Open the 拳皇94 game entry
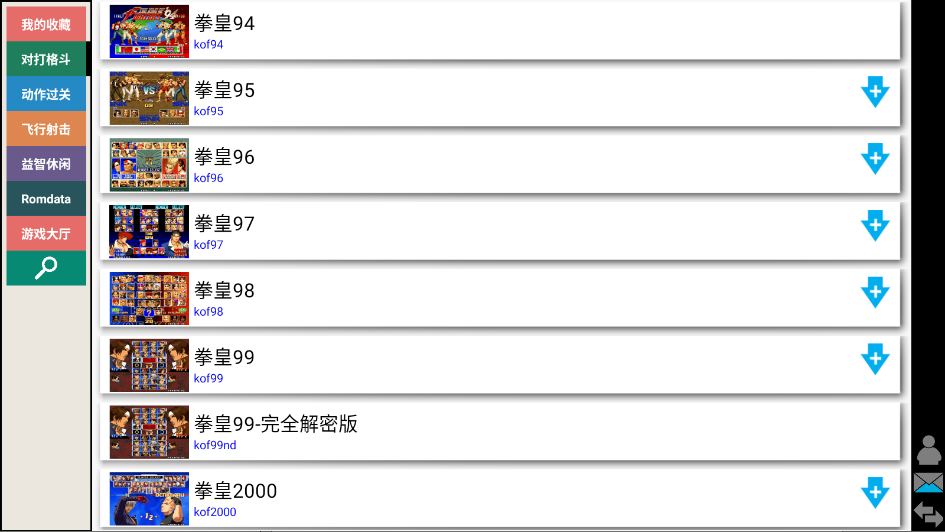Screen dimensions: 945x532 pos(500,31)
